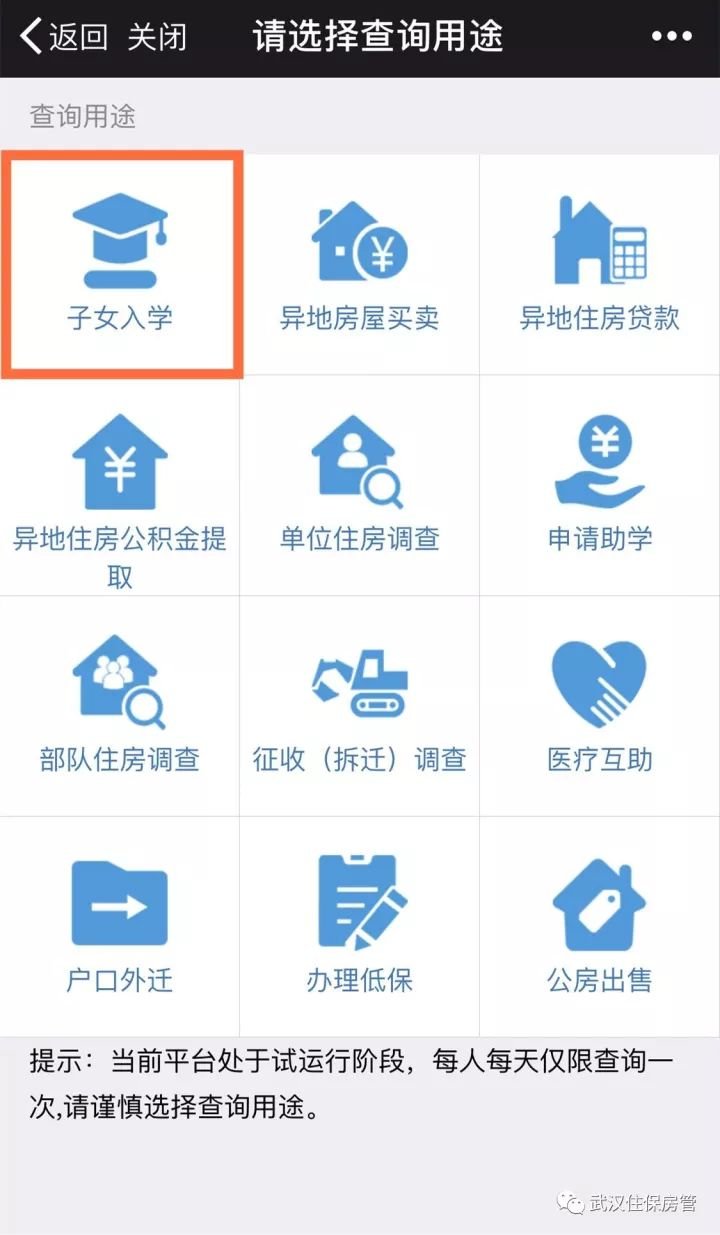Screen dimensions: 720x1235
Task: Select 户口外迁 purpose
Action: point(120,926)
